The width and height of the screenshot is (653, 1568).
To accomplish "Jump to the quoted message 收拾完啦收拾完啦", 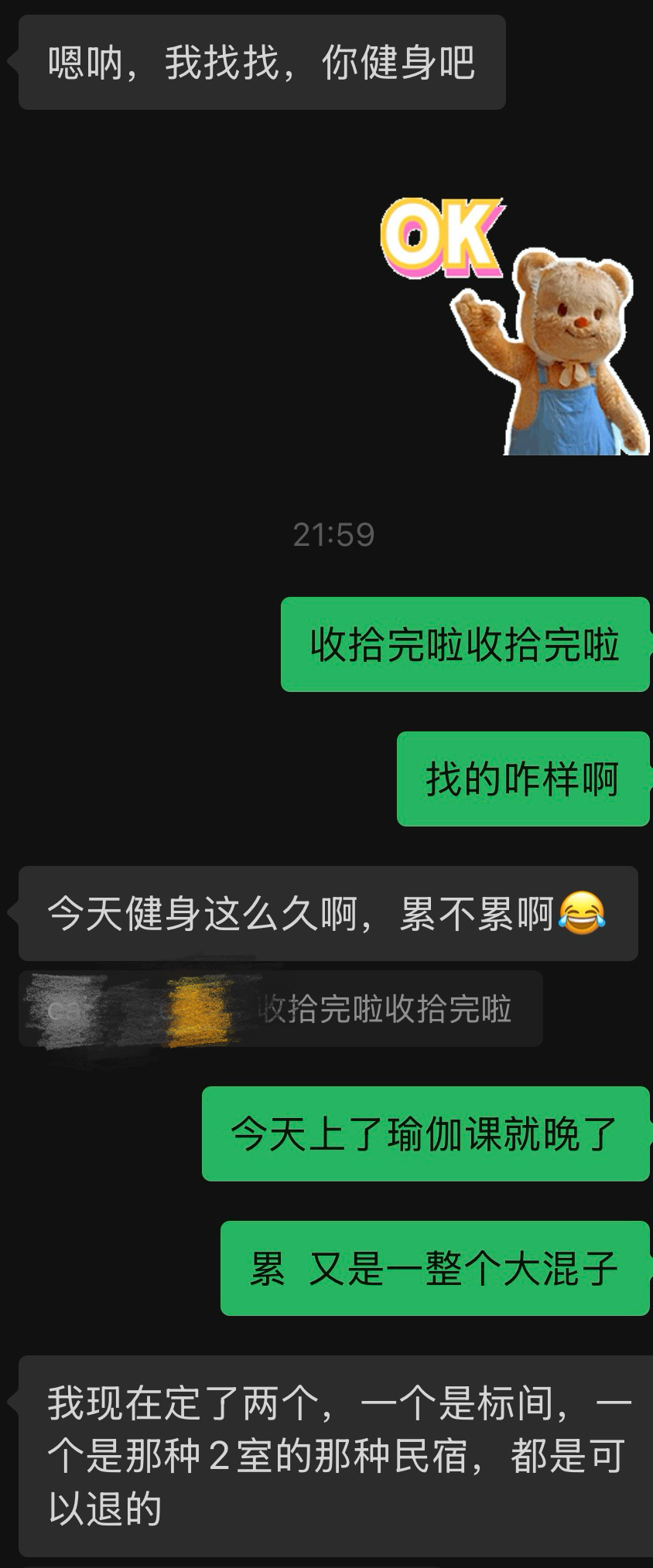I will (281, 1009).
